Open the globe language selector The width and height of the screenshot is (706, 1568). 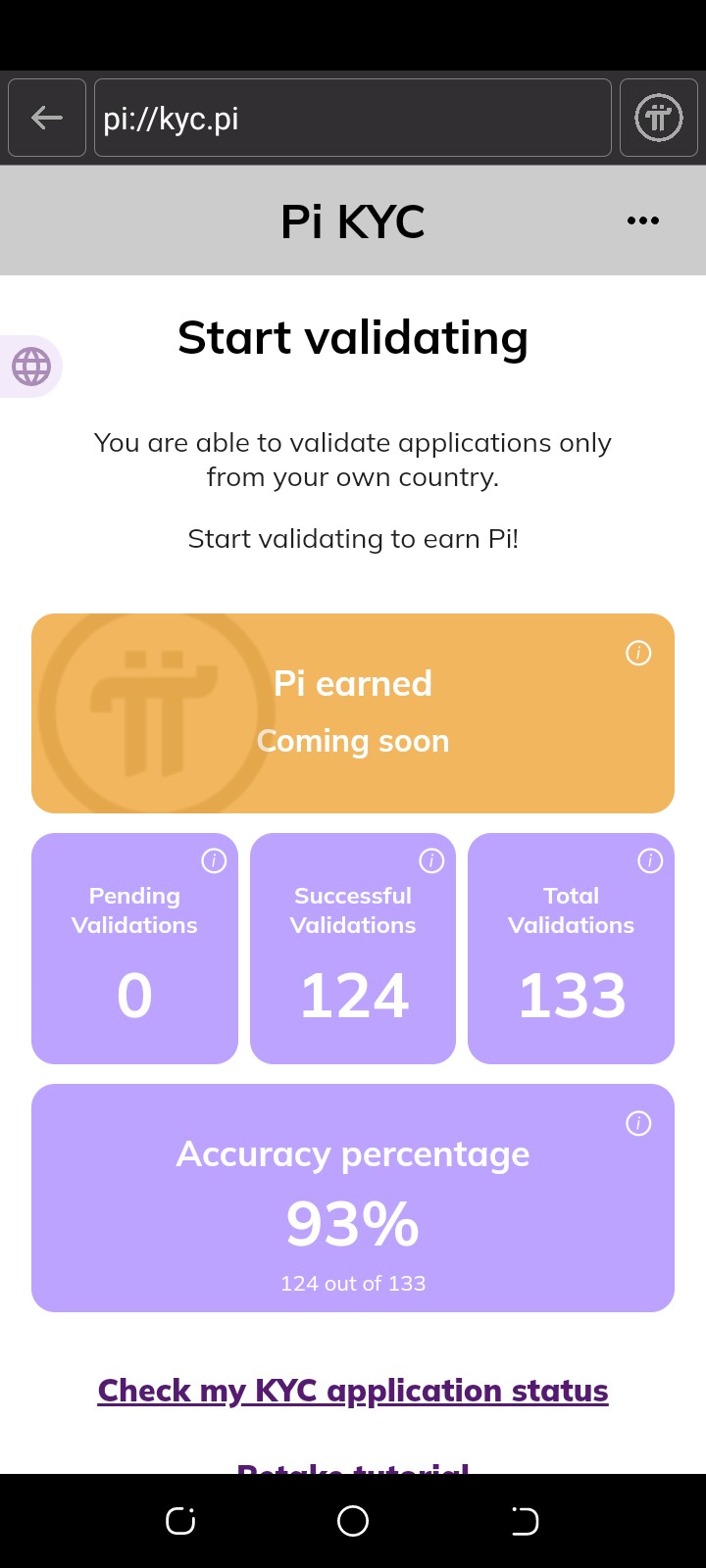[x=31, y=367]
